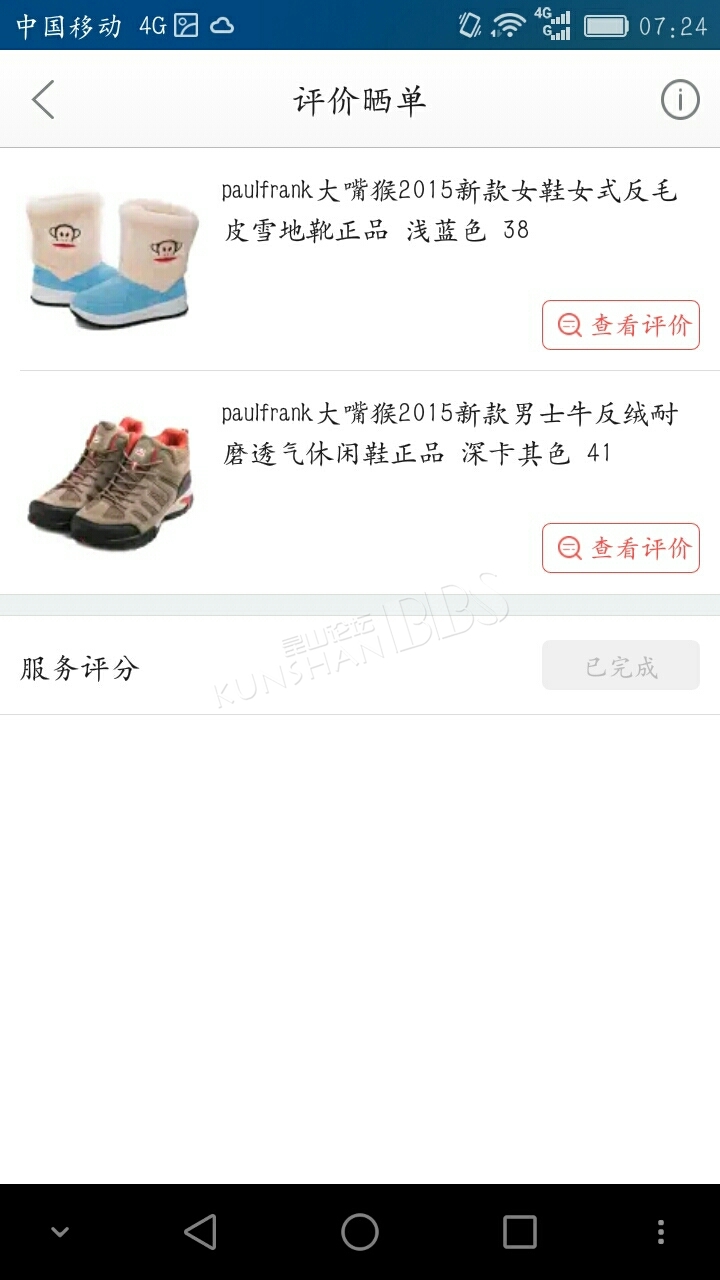
Task: View review for the men's casual shoes
Action: coord(621,548)
